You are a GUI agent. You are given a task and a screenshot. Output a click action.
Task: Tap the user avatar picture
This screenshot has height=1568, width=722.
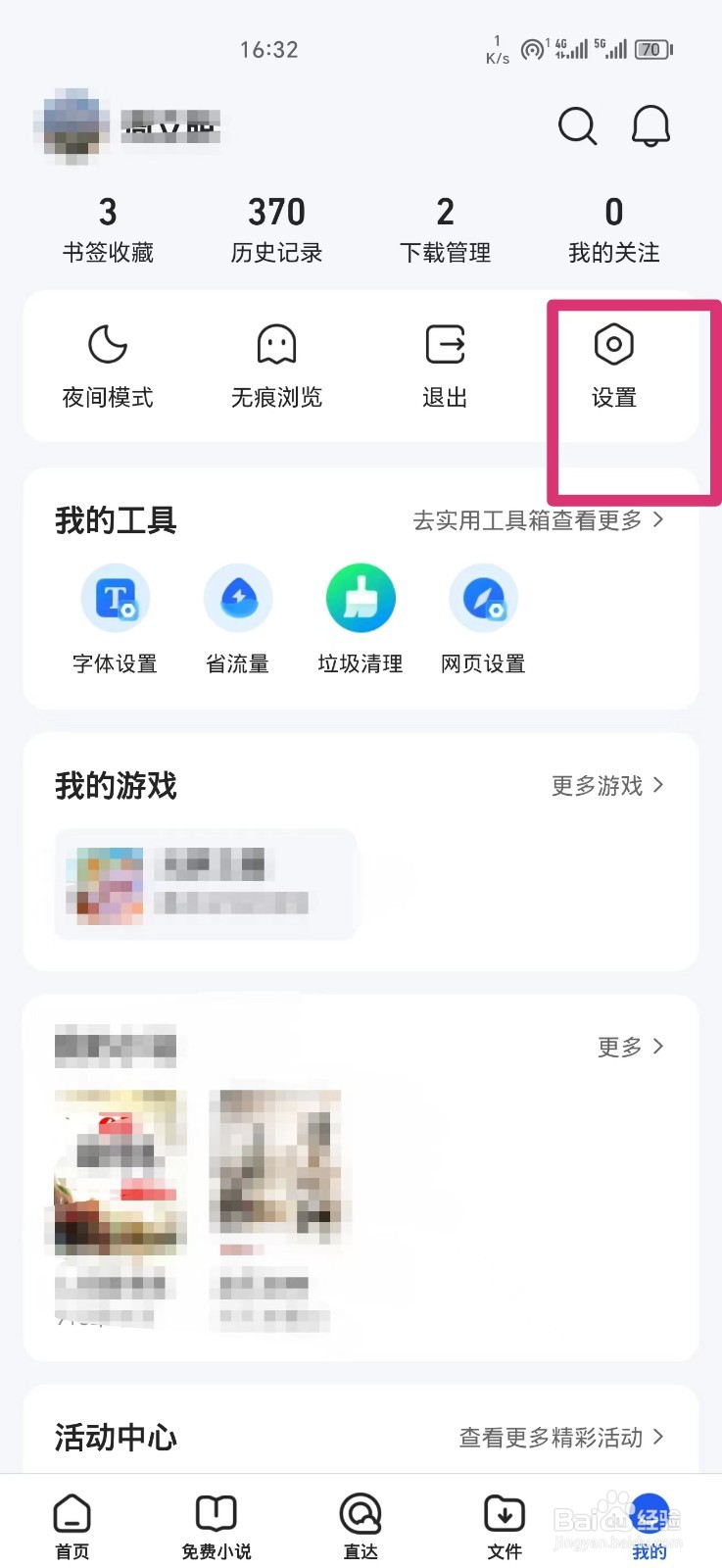click(x=71, y=125)
